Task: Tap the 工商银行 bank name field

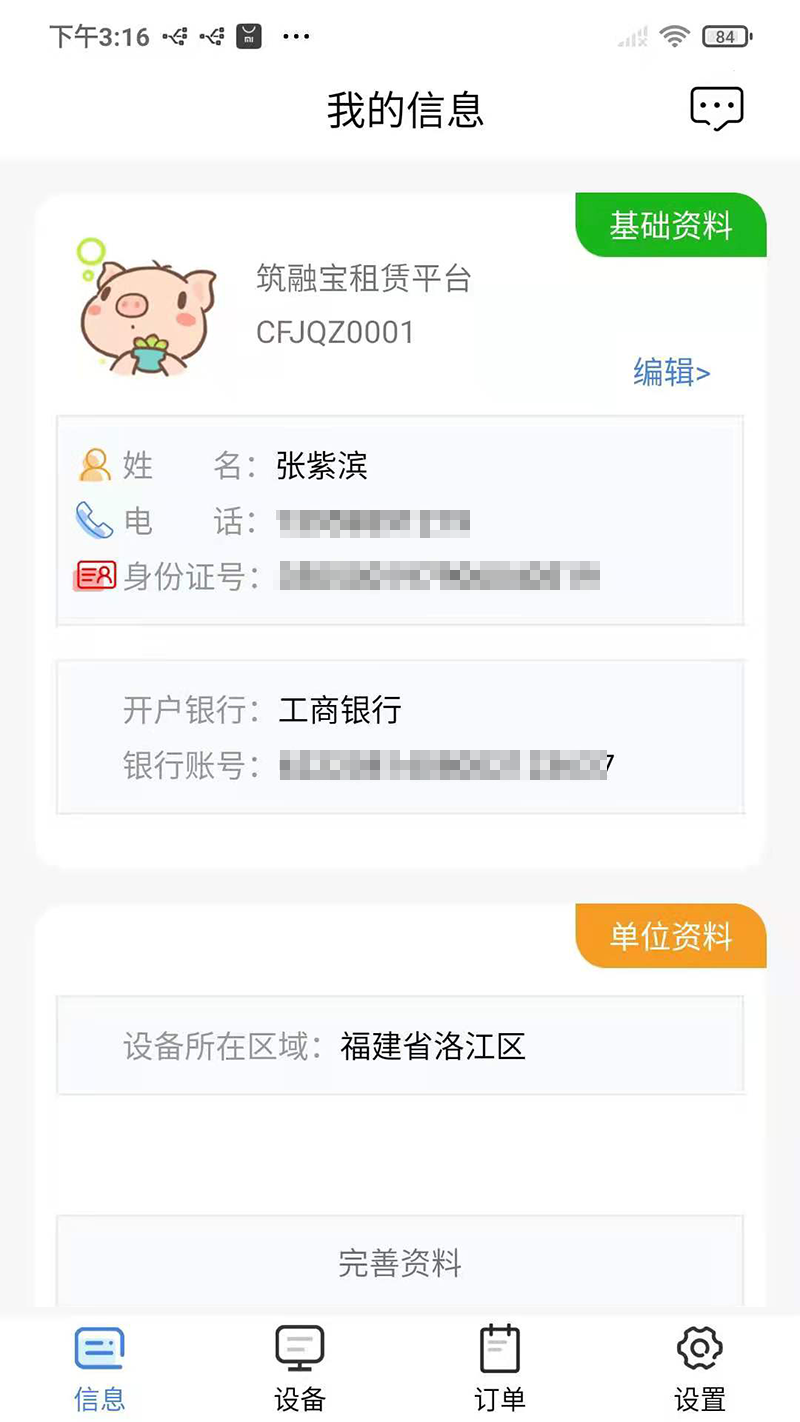Action: pyautogui.click(x=340, y=711)
